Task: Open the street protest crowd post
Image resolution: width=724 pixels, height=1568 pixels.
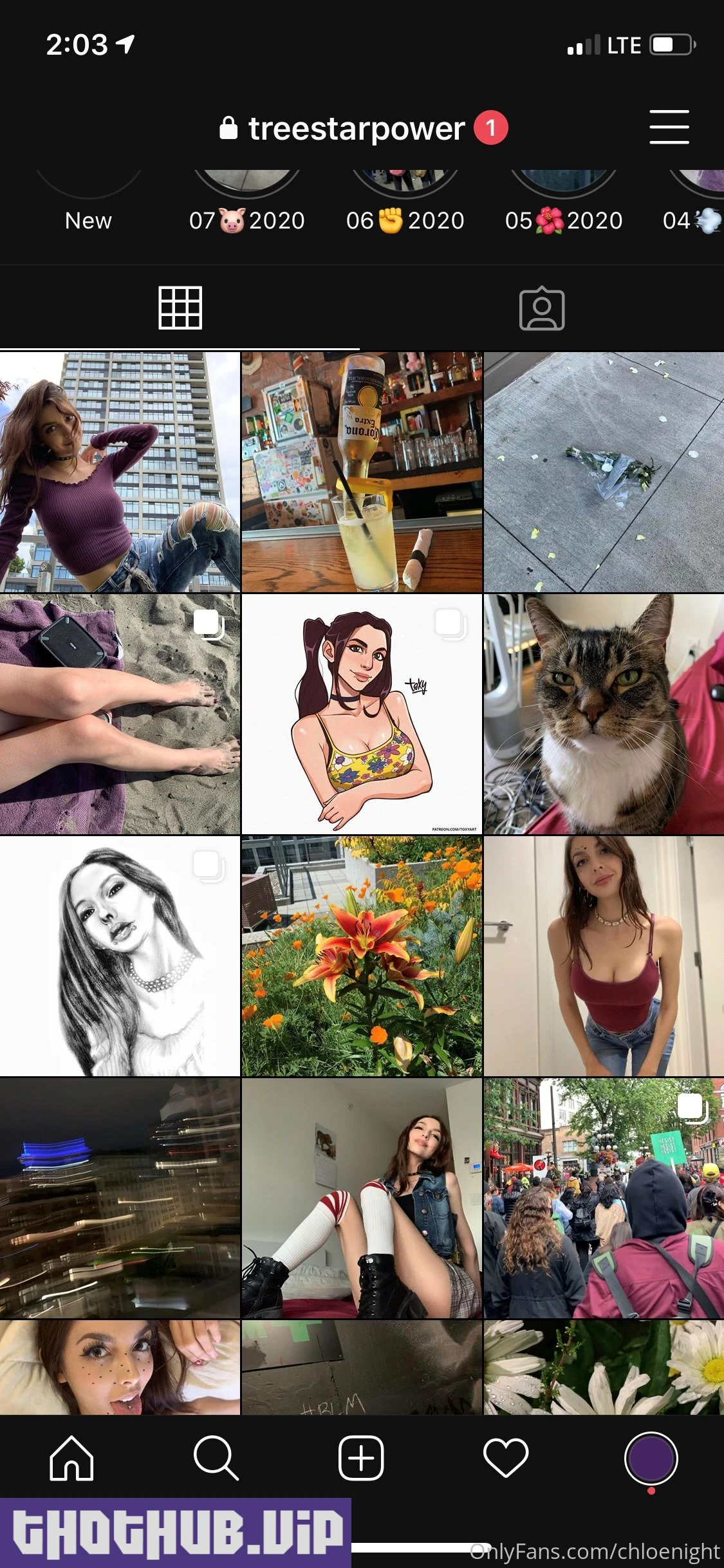Action: point(604,1198)
